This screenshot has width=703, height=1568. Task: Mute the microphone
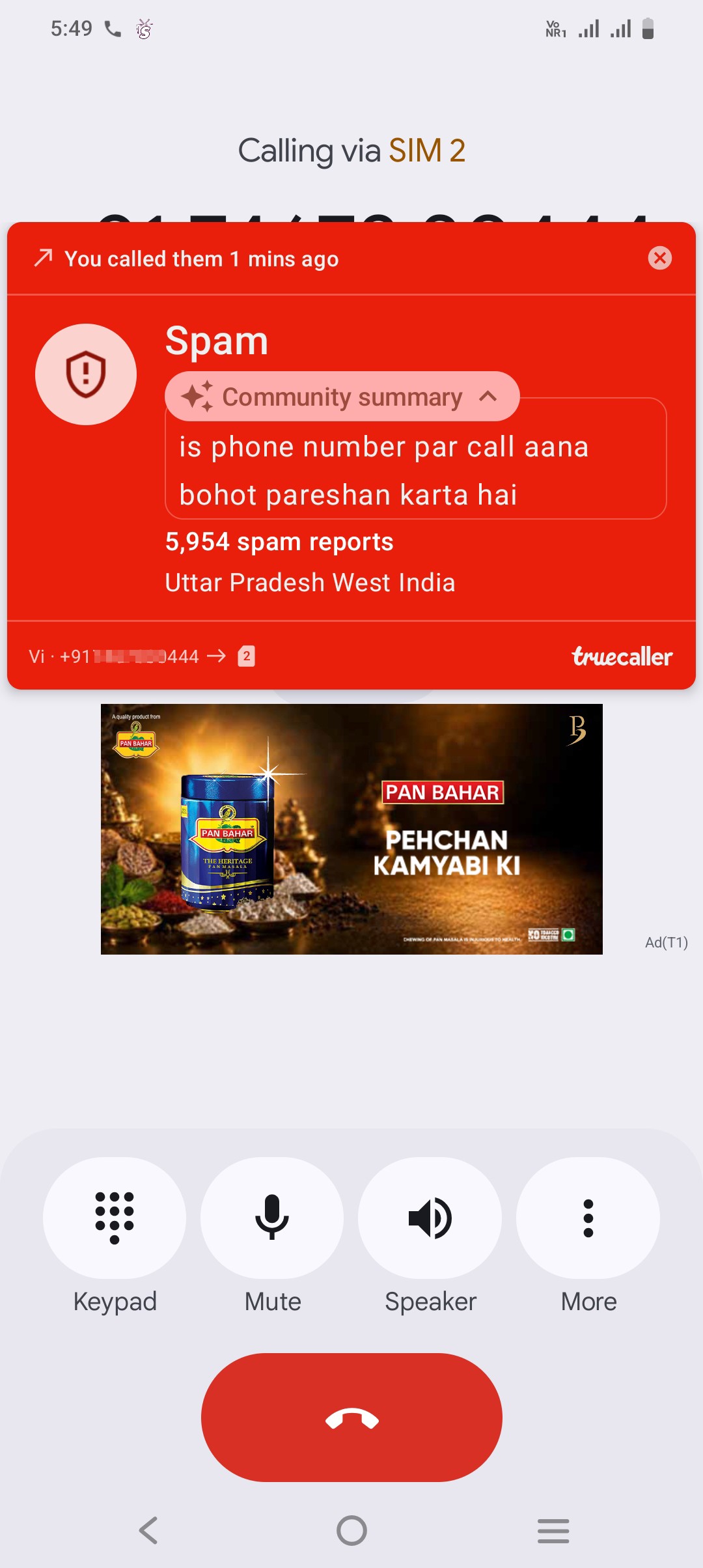click(x=272, y=1218)
